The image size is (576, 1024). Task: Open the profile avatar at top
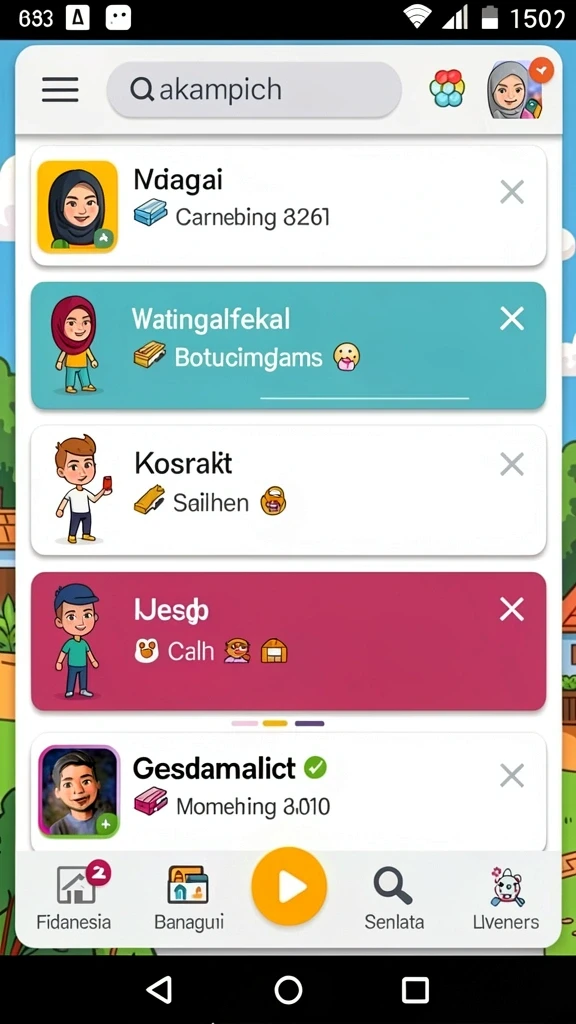[515, 89]
